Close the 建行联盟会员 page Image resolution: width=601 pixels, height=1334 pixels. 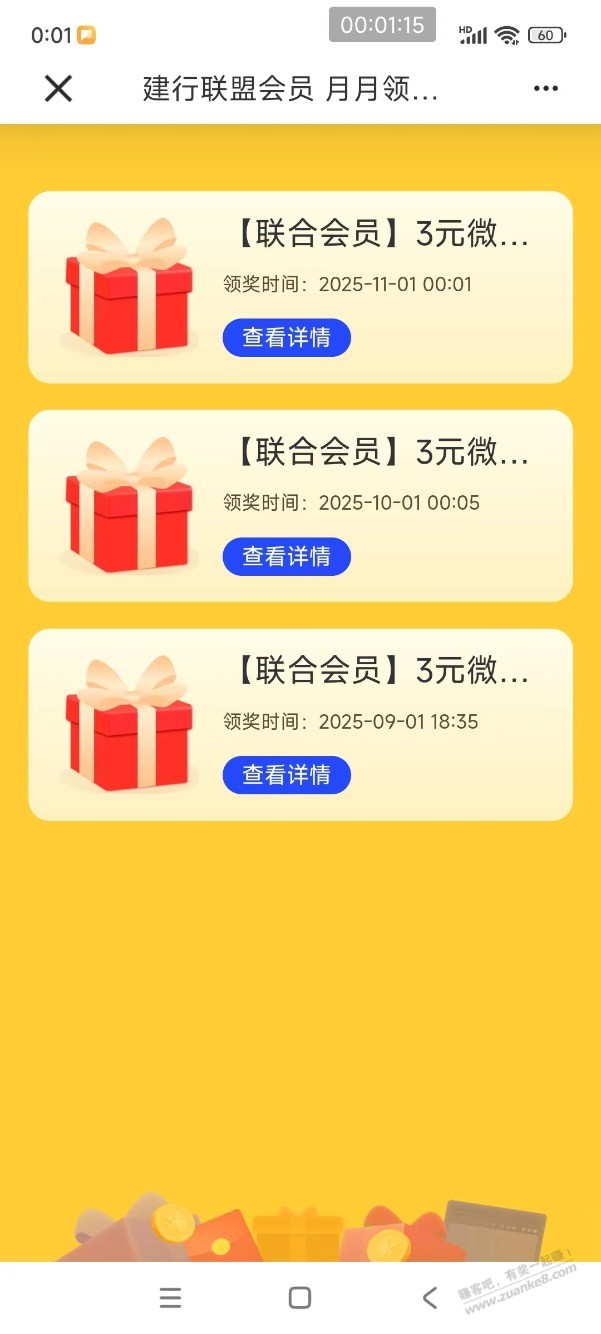pos(58,89)
